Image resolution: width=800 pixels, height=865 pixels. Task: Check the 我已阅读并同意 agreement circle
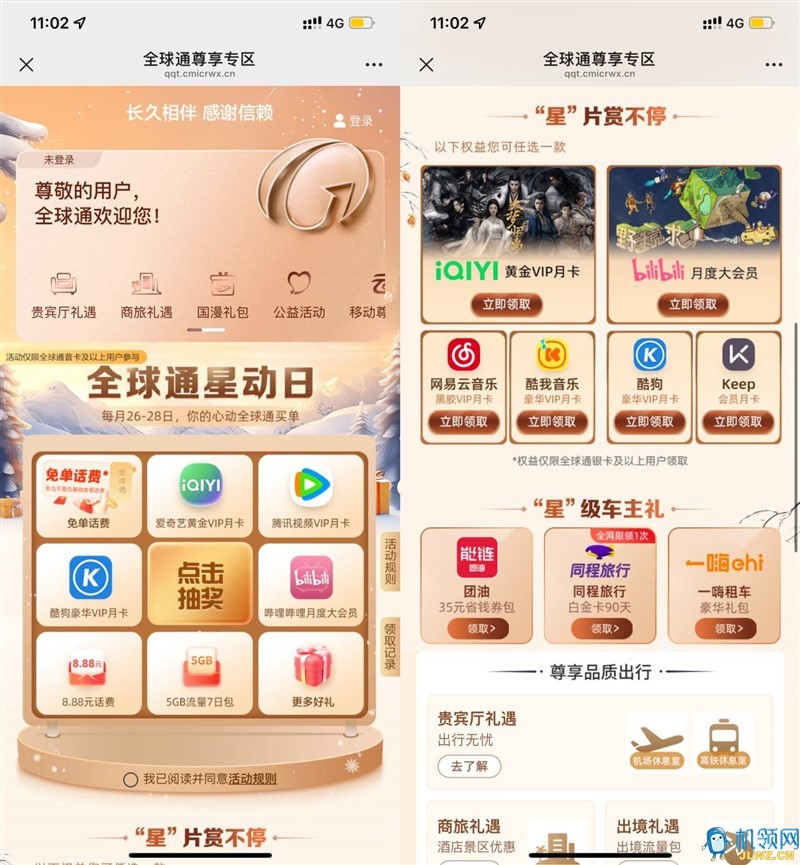[130, 779]
